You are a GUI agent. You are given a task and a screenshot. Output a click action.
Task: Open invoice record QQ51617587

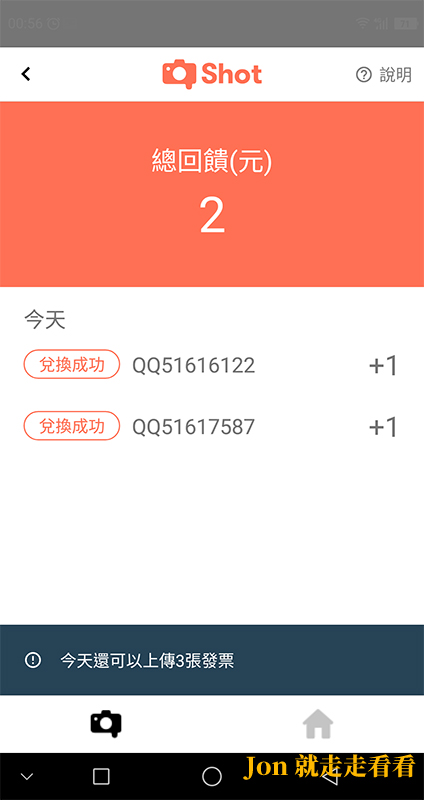click(212, 426)
